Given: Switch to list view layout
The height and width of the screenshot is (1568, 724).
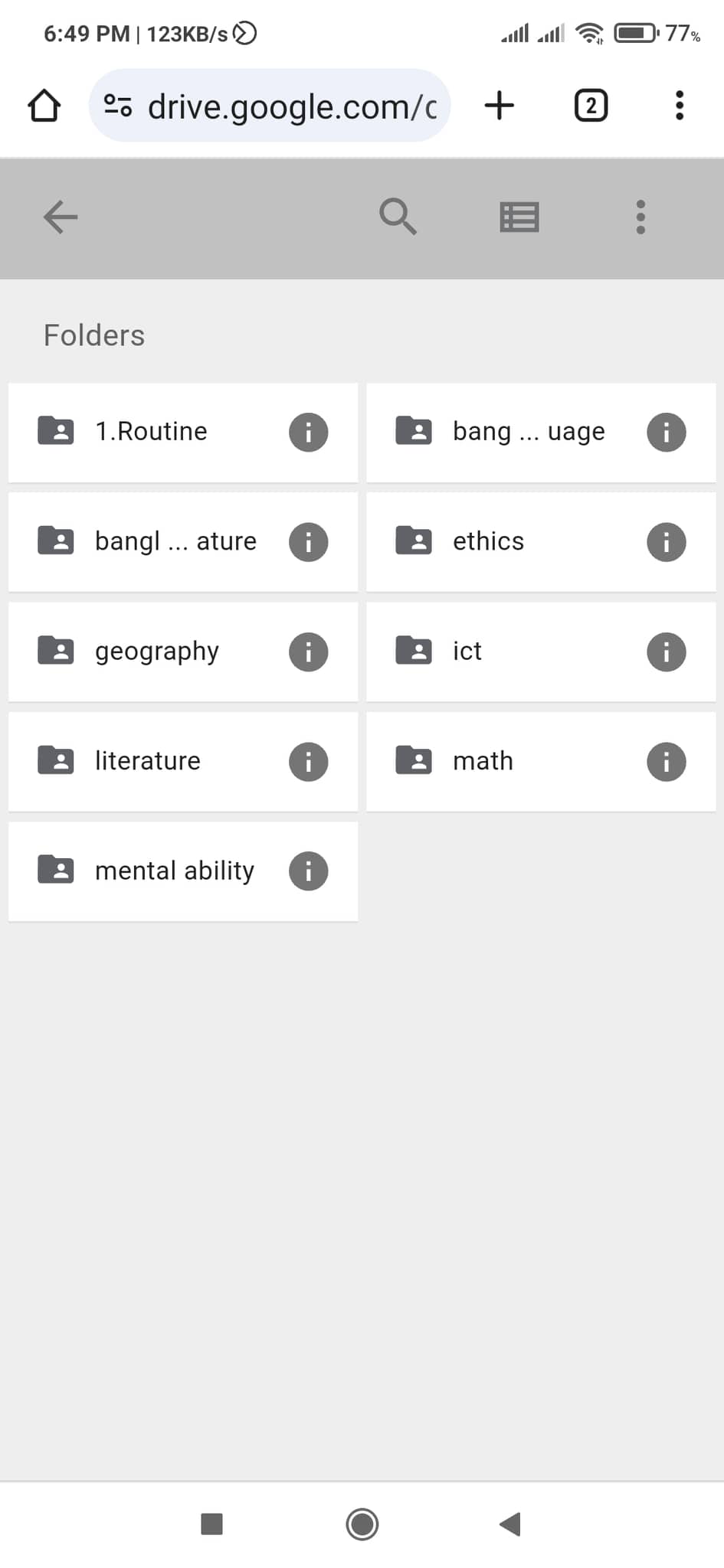Looking at the screenshot, I should point(519,217).
